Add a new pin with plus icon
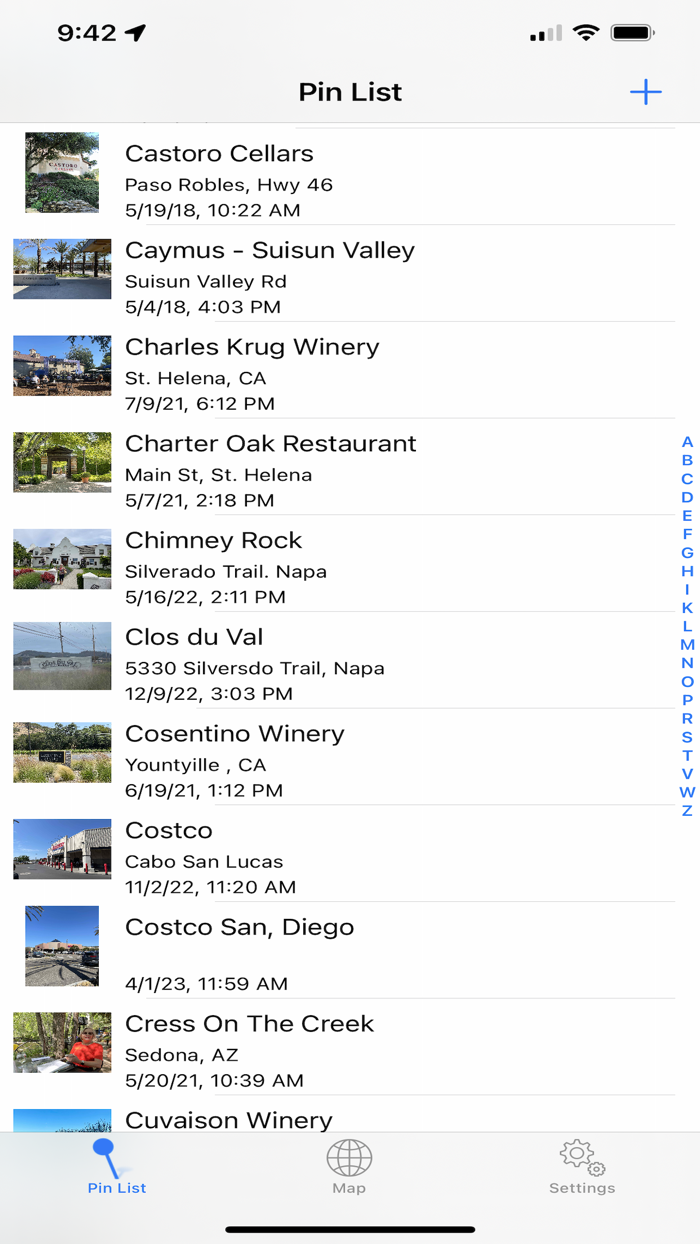 pyautogui.click(x=645, y=92)
